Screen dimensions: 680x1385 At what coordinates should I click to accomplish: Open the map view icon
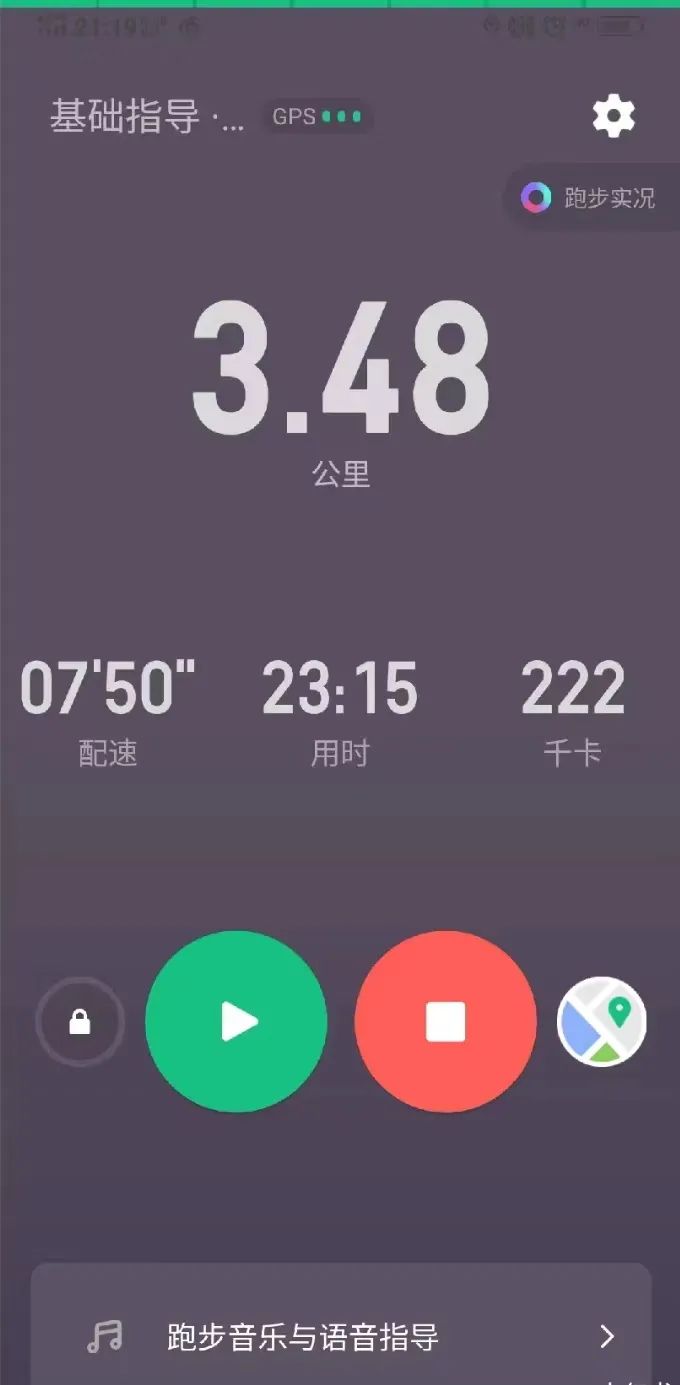click(602, 1021)
